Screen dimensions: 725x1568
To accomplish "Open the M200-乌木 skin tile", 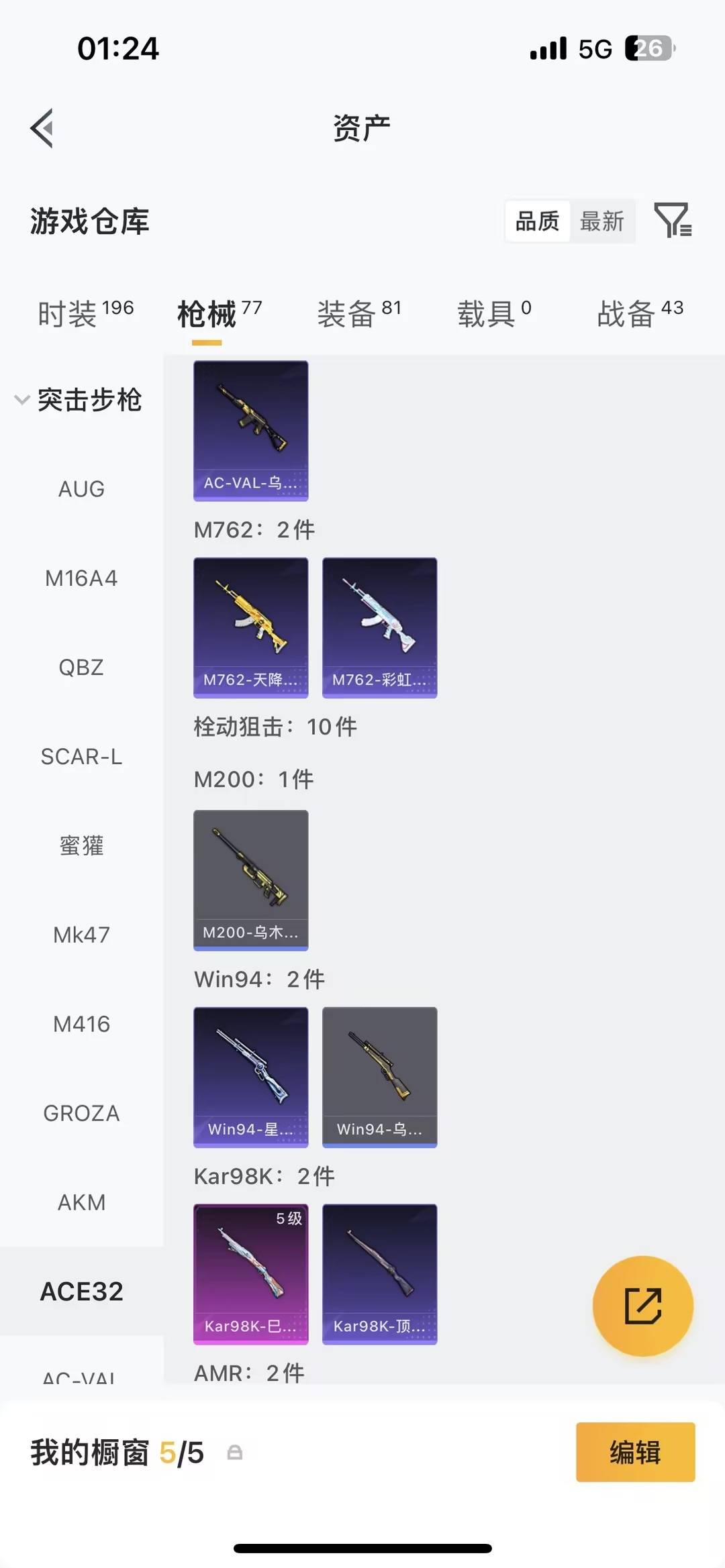I will tap(251, 880).
